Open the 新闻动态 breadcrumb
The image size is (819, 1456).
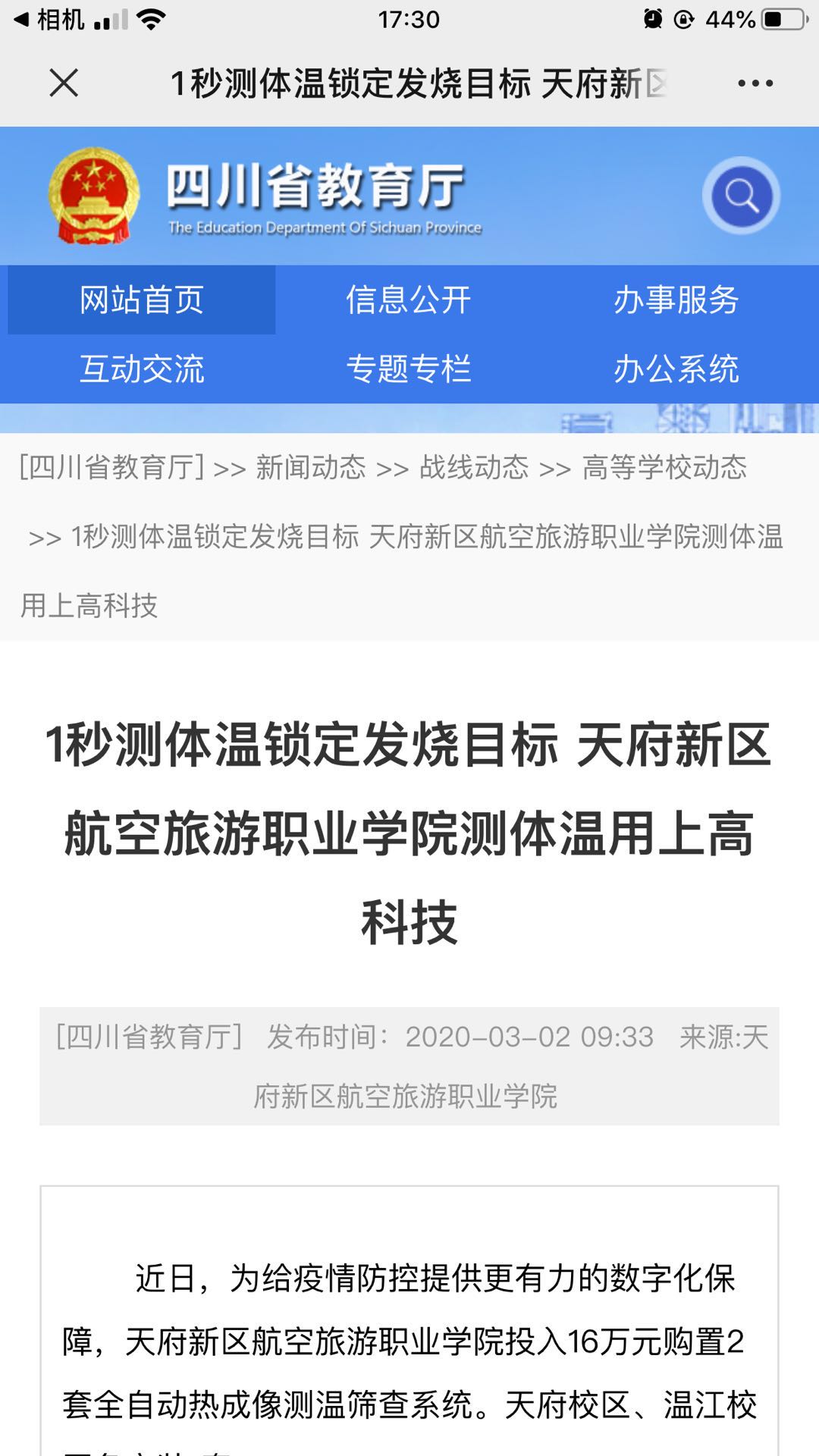click(x=311, y=467)
